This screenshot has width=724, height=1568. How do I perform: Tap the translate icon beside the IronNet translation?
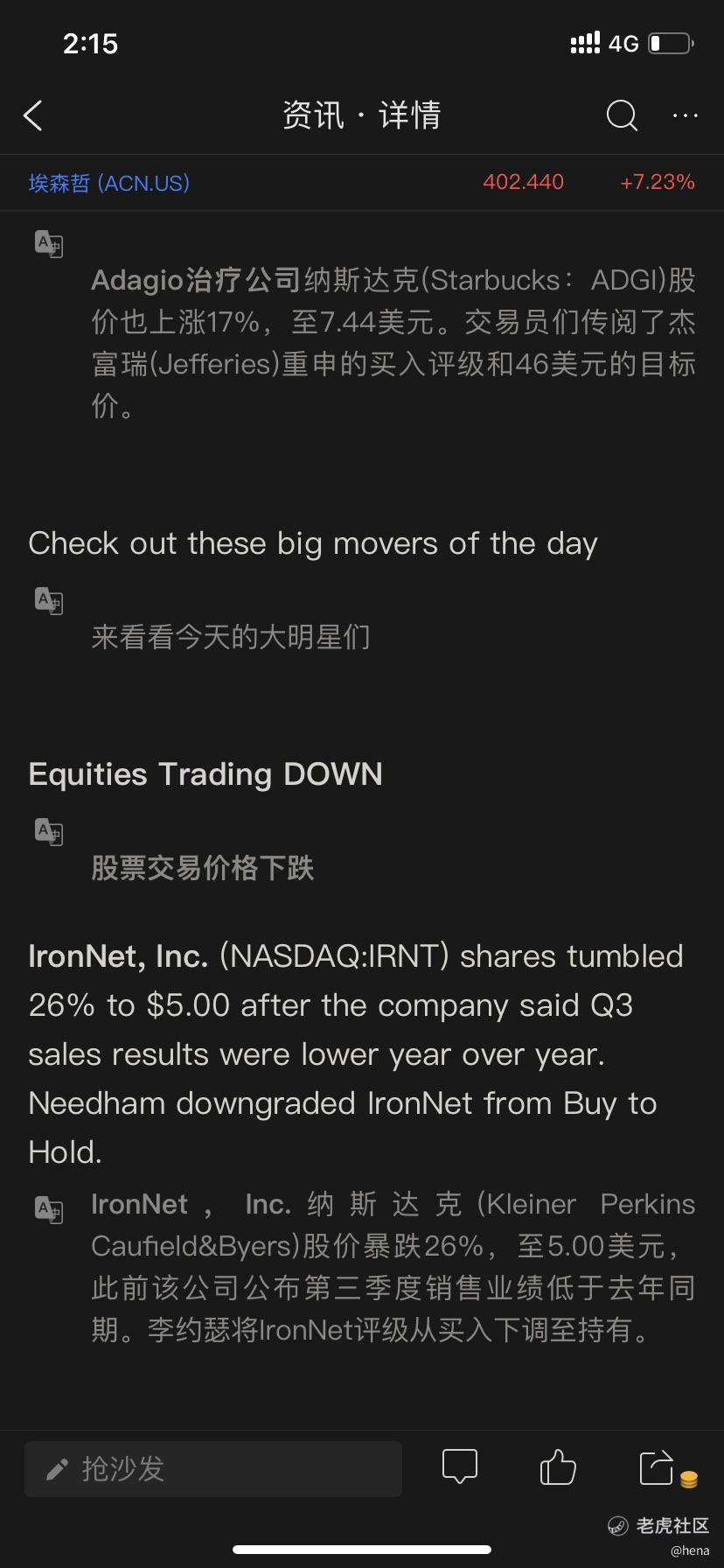pos(49,1210)
